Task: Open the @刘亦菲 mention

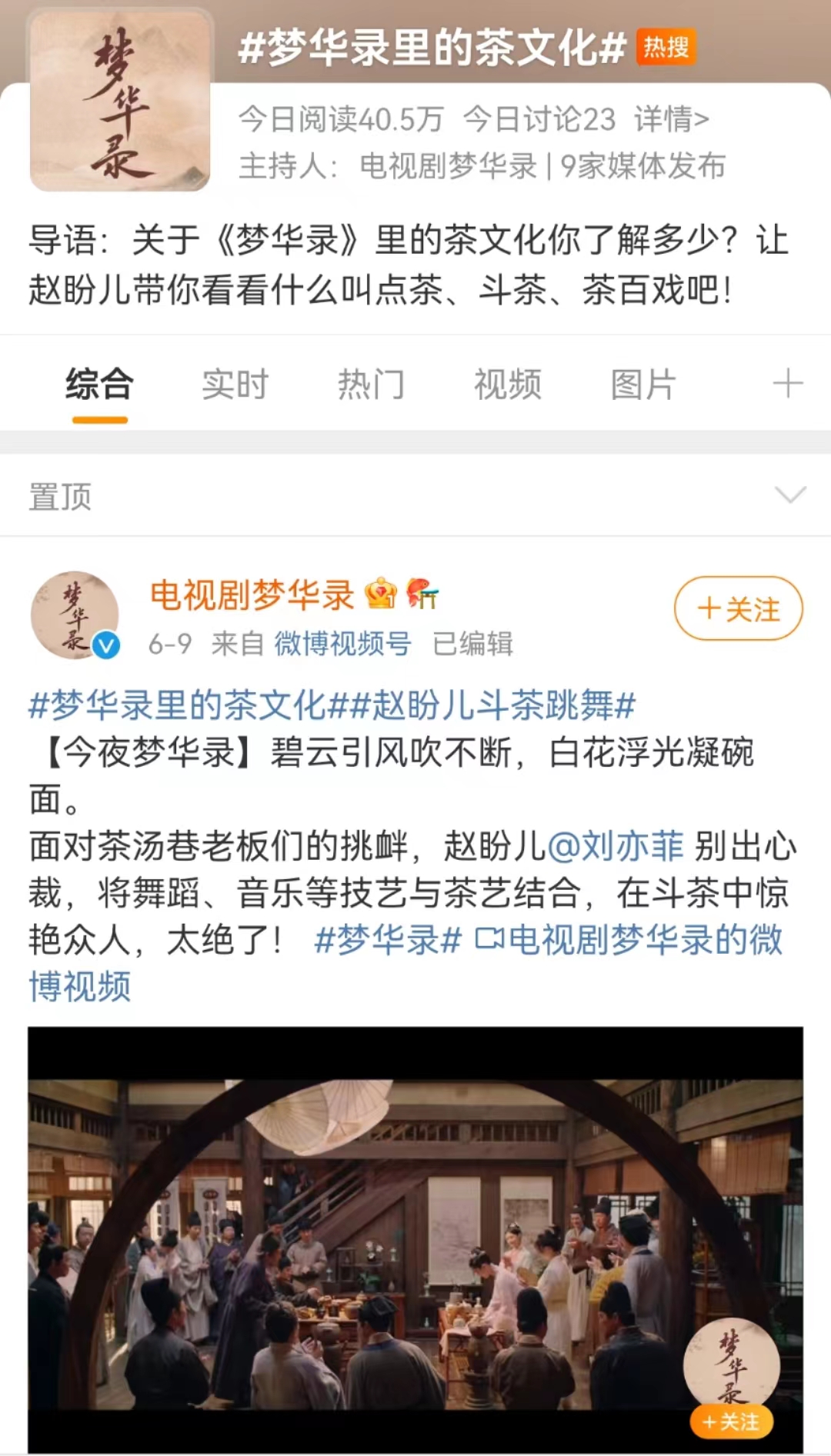Action: point(615,846)
